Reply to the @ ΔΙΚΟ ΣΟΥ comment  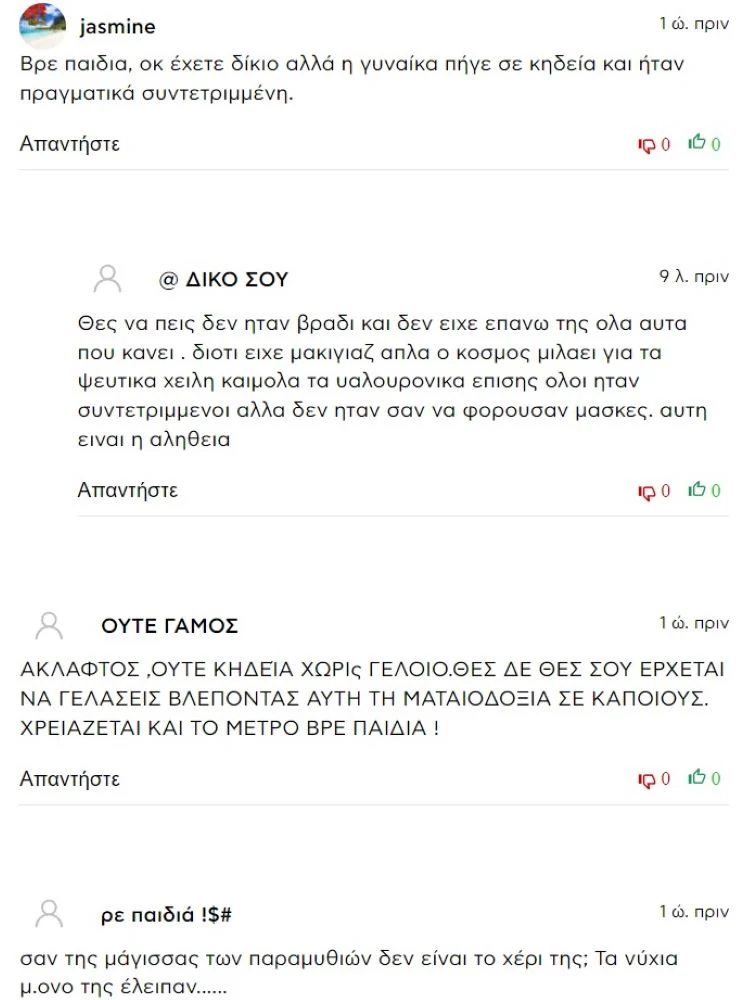[128, 490]
